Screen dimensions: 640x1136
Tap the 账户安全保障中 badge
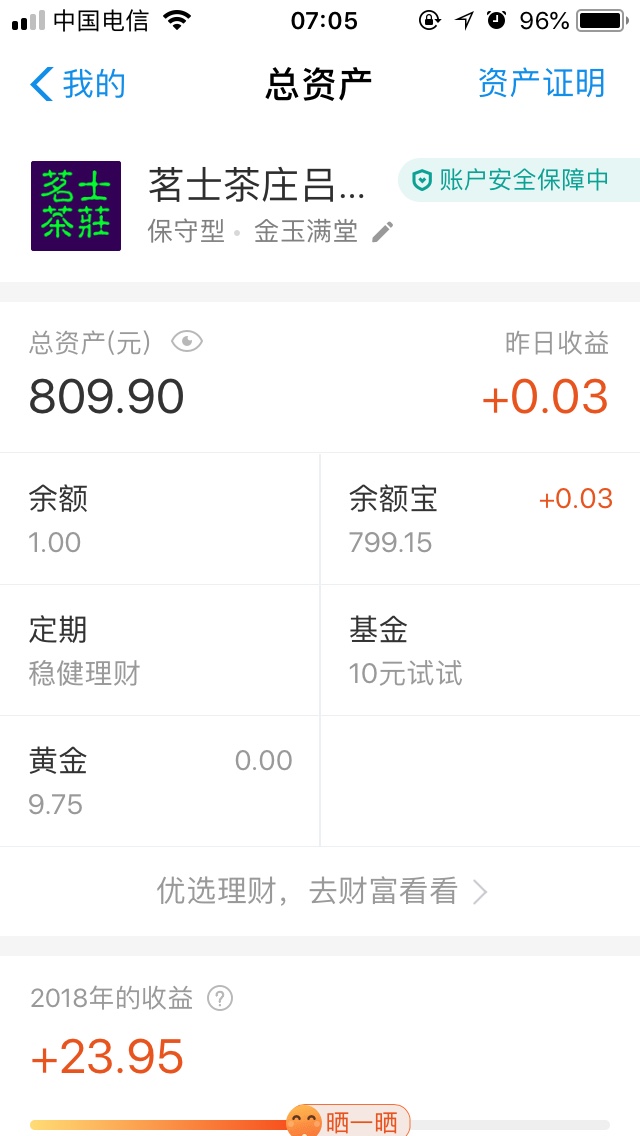click(x=518, y=180)
